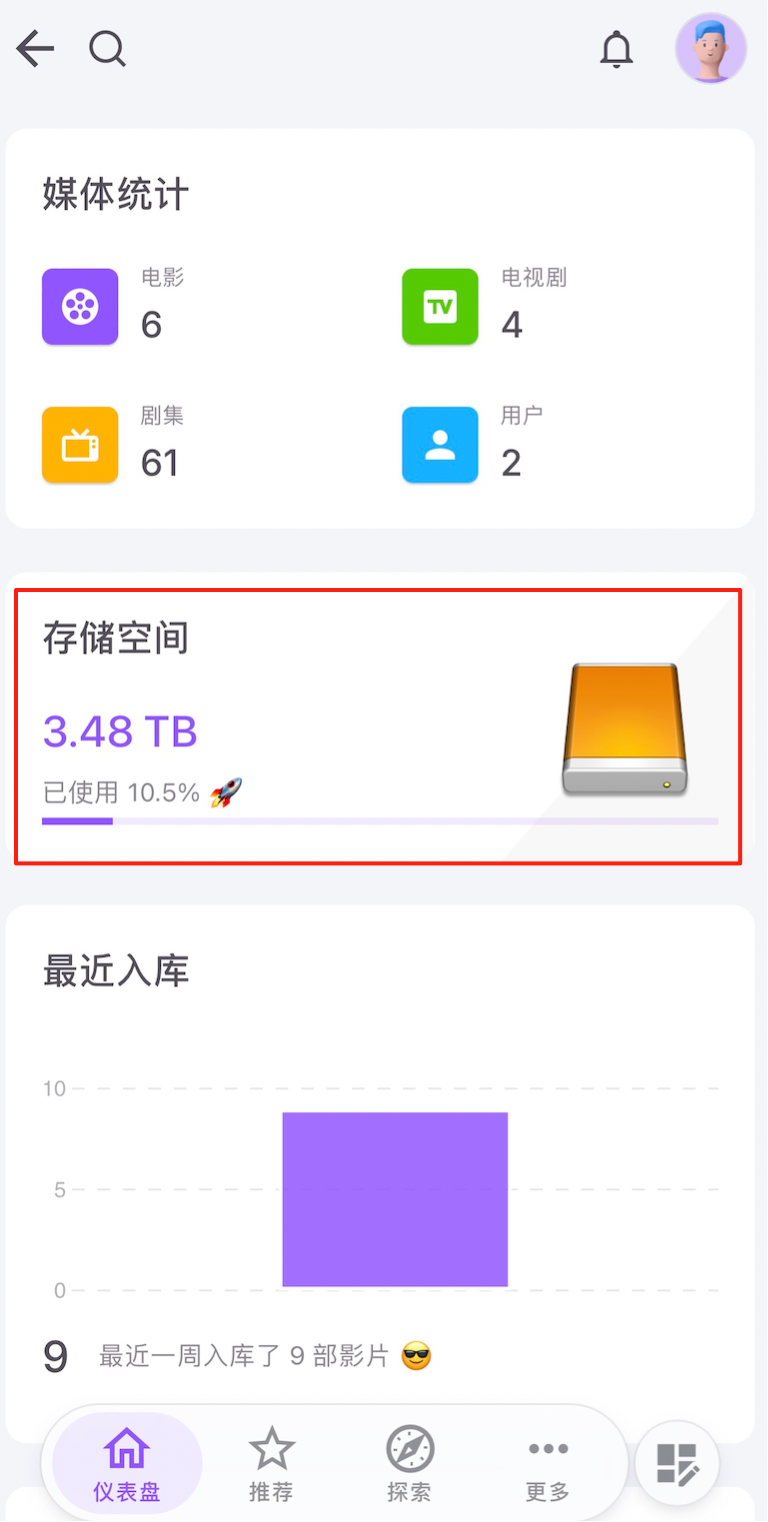The image size is (768, 1522).
Task: Open search with the magnifier icon
Action: click(107, 48)
